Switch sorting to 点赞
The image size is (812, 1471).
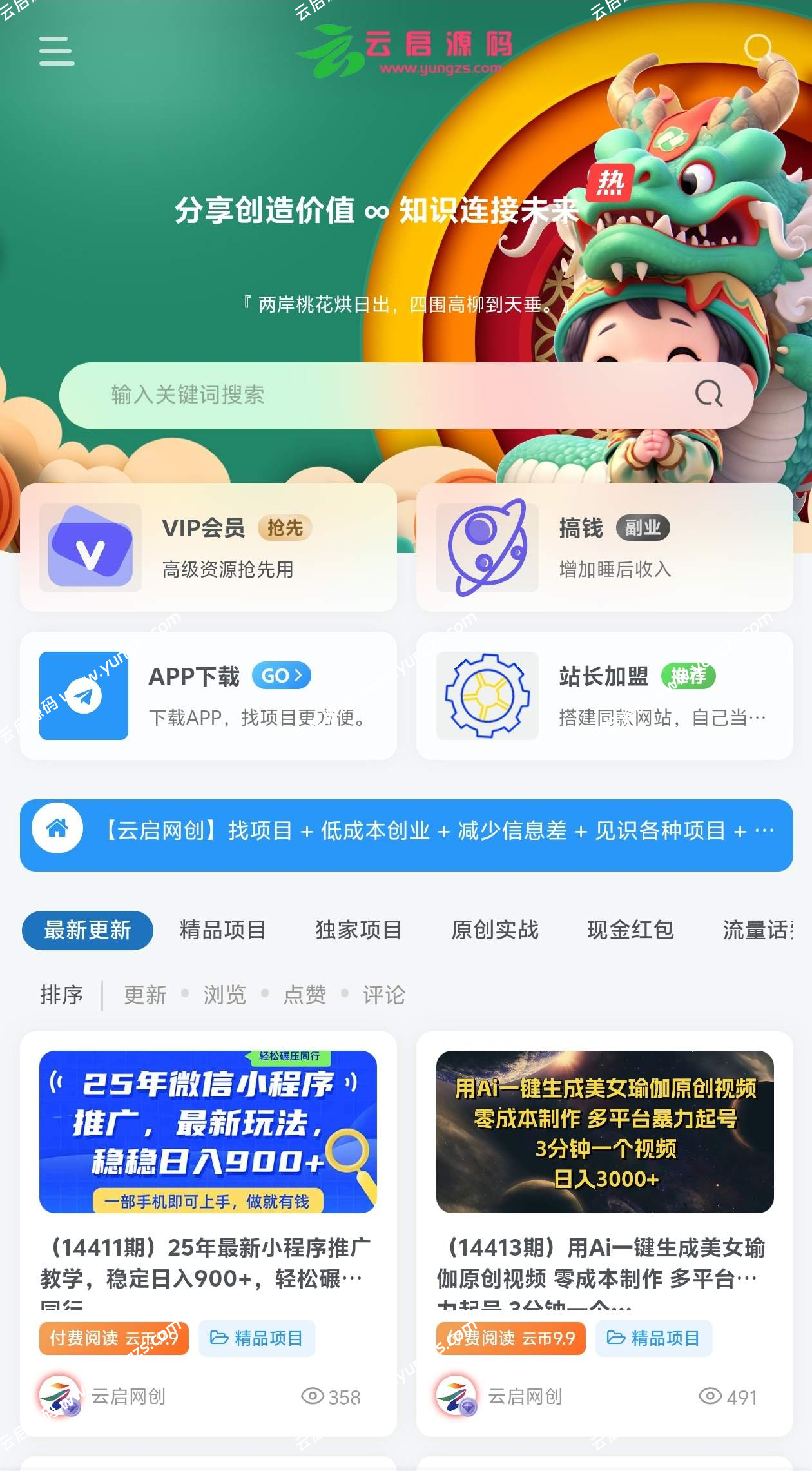click(304, 995)
